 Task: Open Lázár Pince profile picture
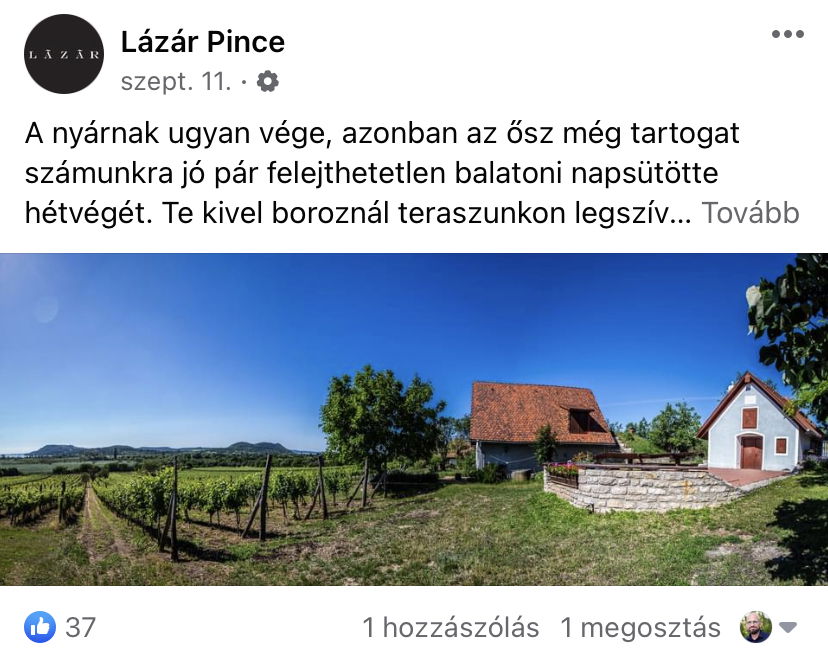[x=64, y=54]
